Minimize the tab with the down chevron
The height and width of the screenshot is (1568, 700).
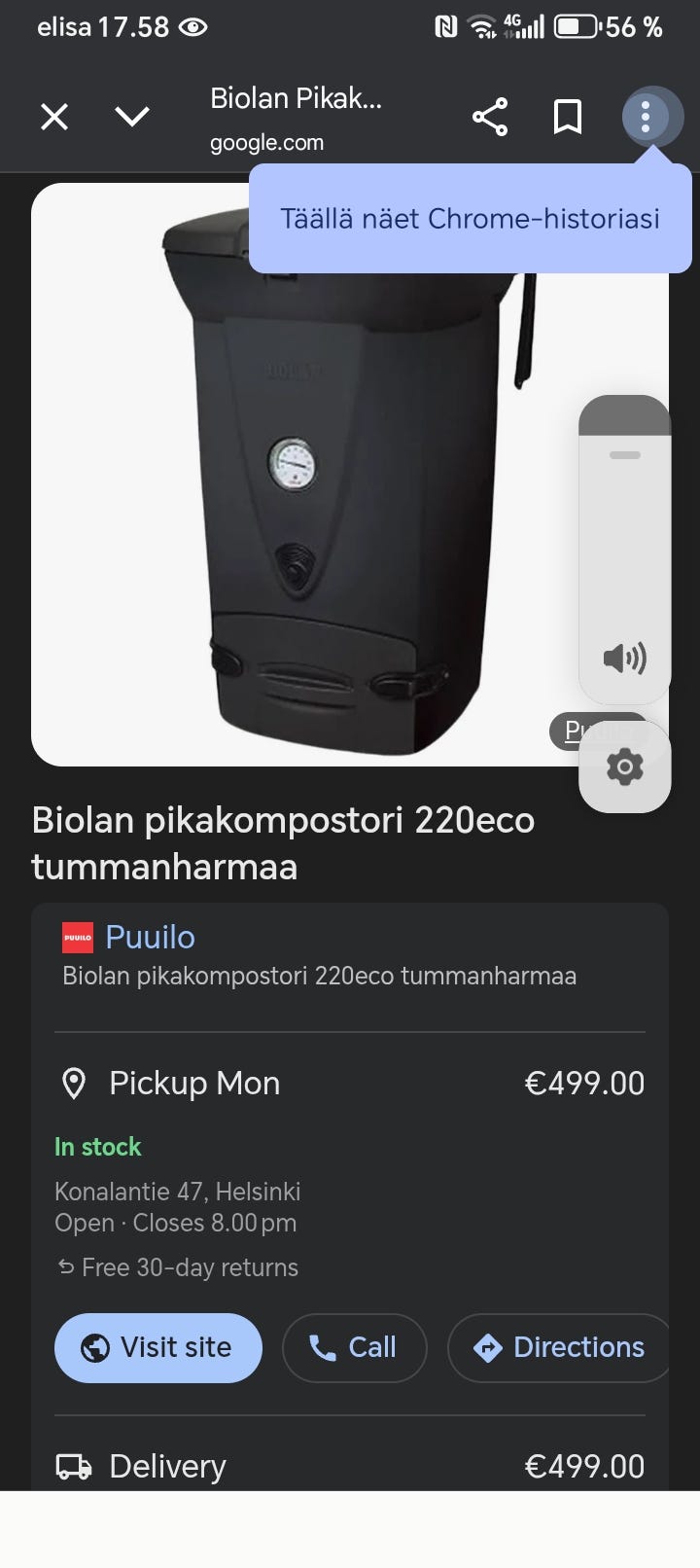click(x=132, y=118)
